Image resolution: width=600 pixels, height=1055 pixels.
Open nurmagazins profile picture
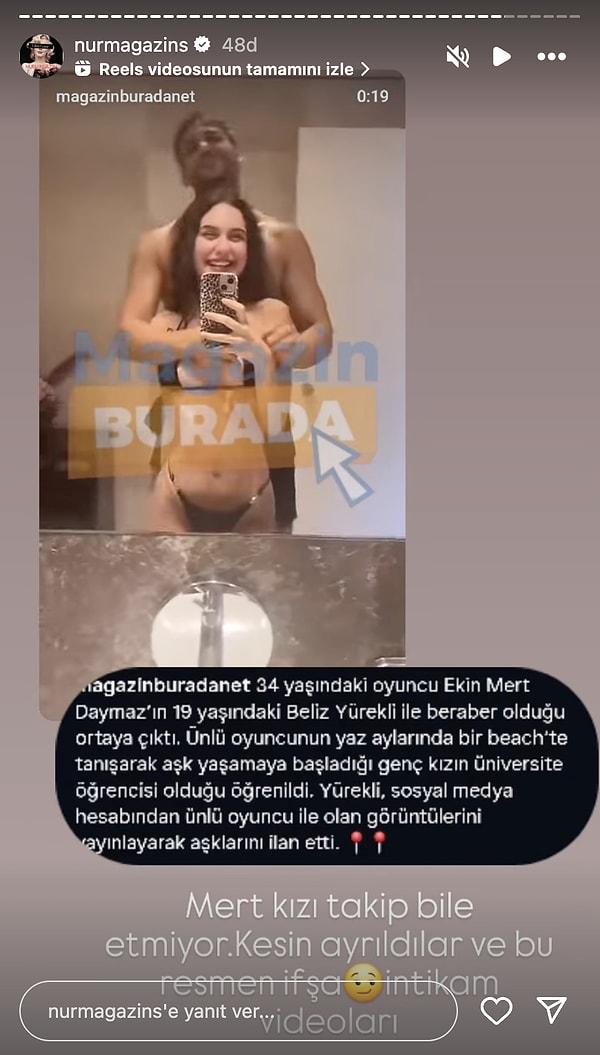pyautogui.click(x=41, y=56)
